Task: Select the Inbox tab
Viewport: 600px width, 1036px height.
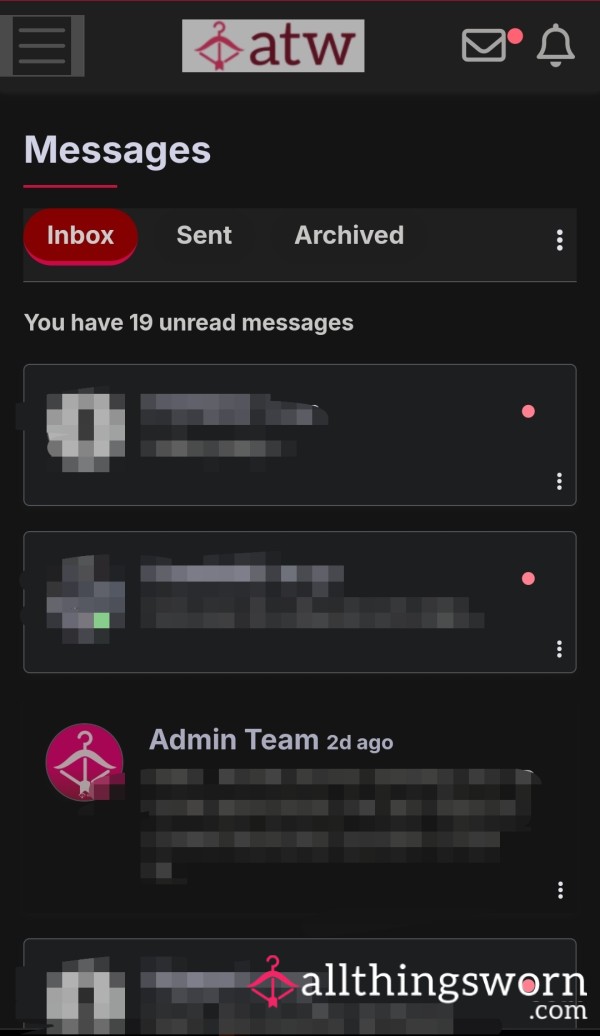Action: point(81,236)
